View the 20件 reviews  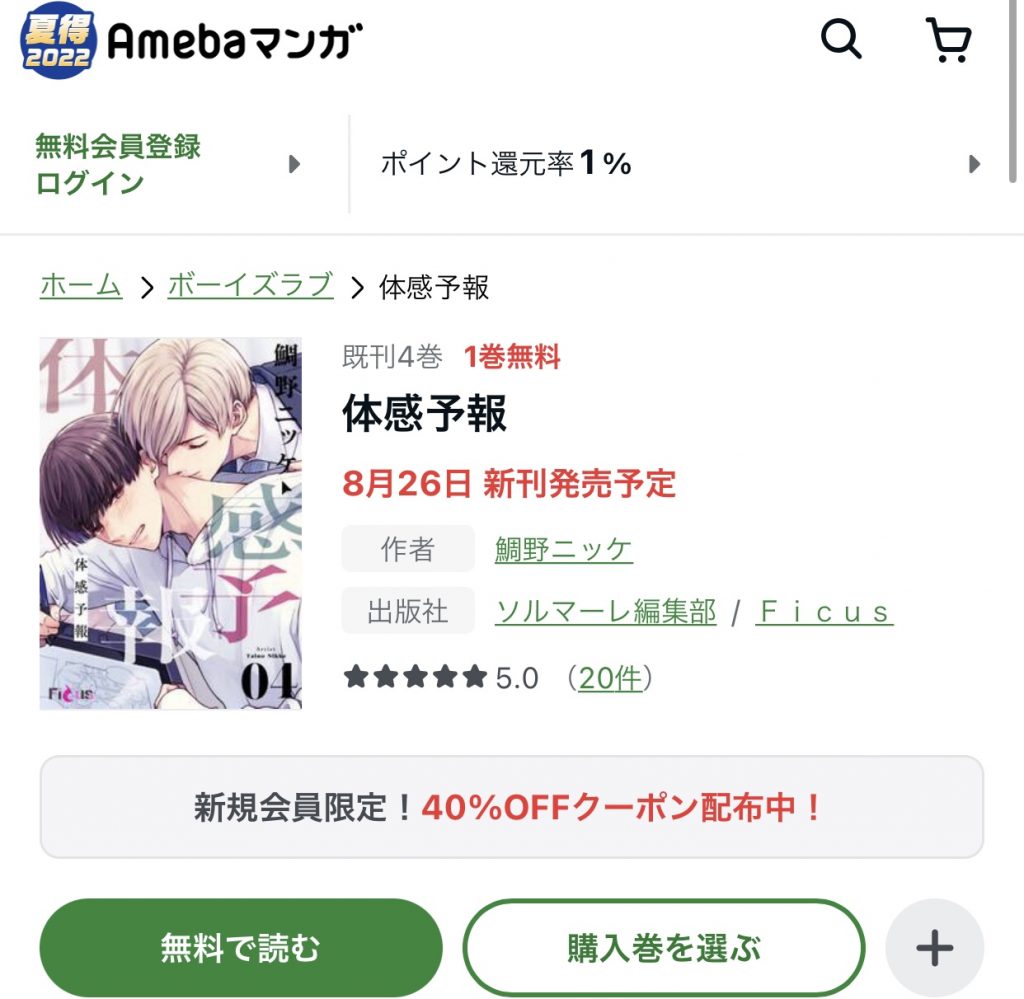click(x=610, y=679)
